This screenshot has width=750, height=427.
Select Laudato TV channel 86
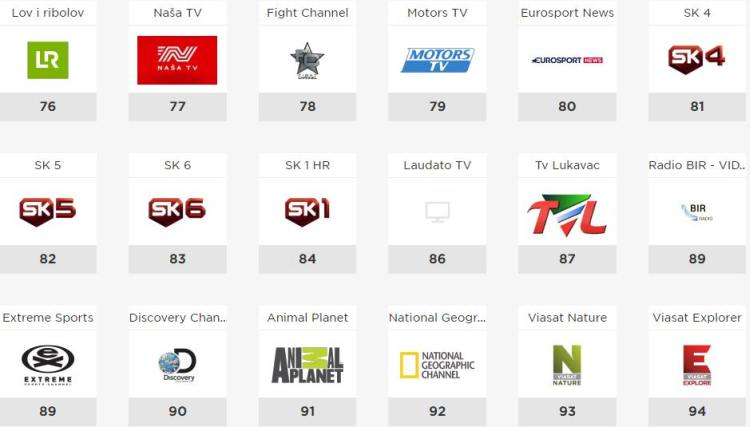point(437,212)
